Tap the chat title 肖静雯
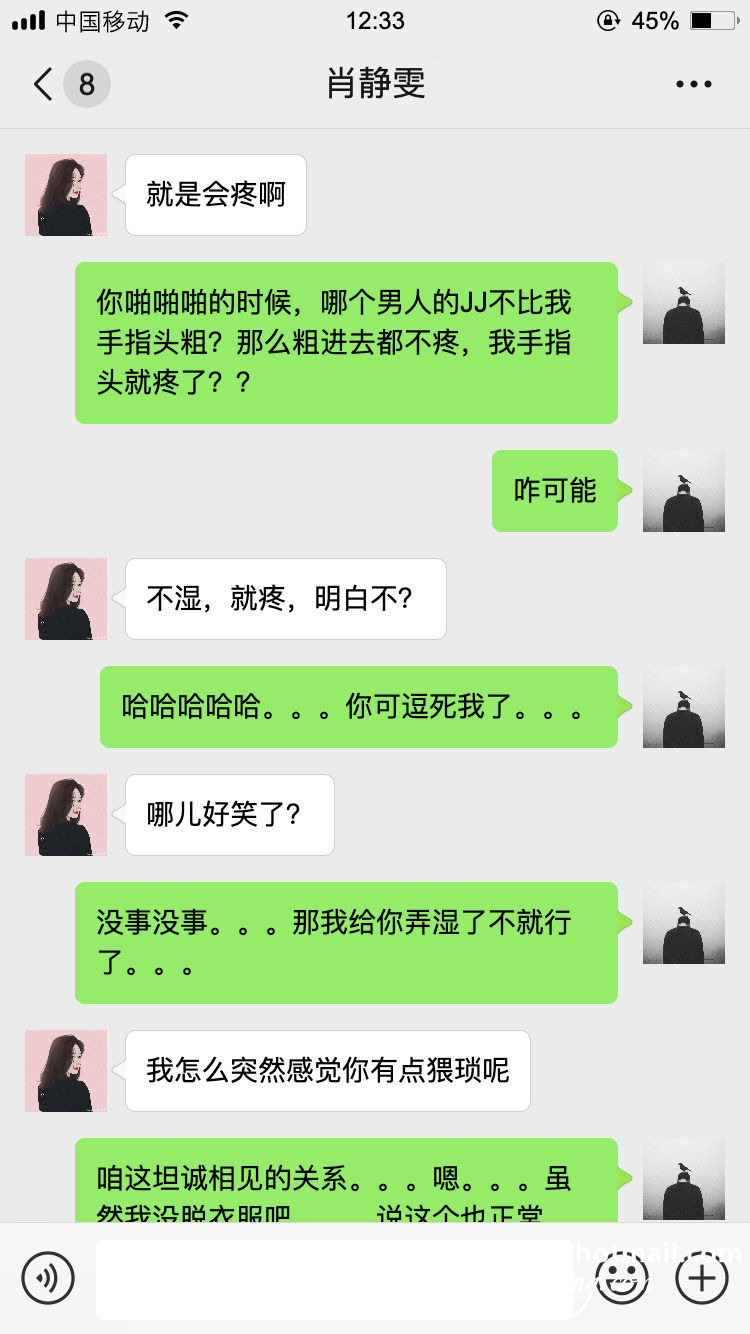The width and height of the screenshot is (750, 1334). (x=375, y=84)
